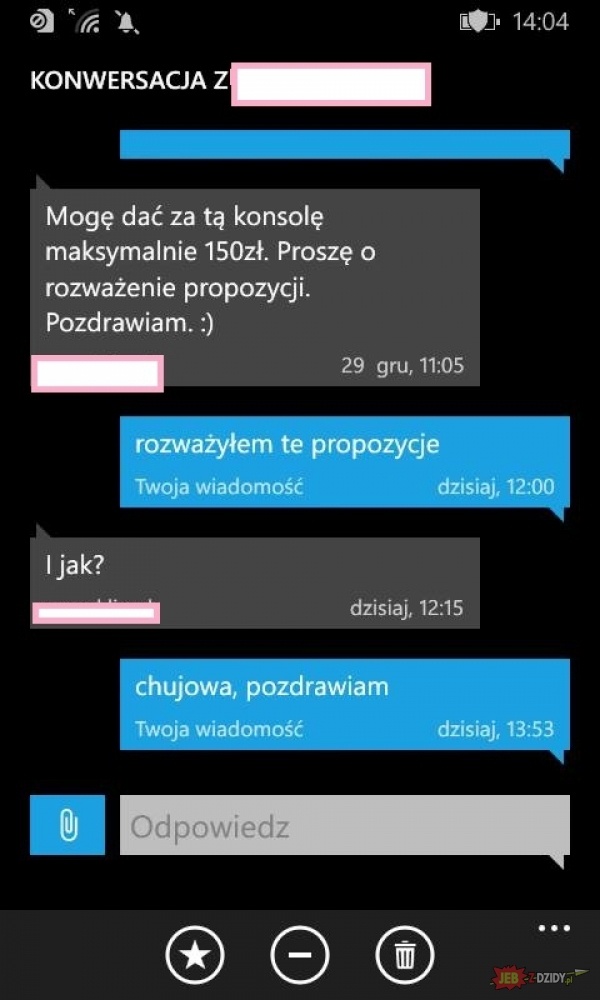Open the three-dot more options menu
This screenshot has height=1000, width=600.
[554, 928]
